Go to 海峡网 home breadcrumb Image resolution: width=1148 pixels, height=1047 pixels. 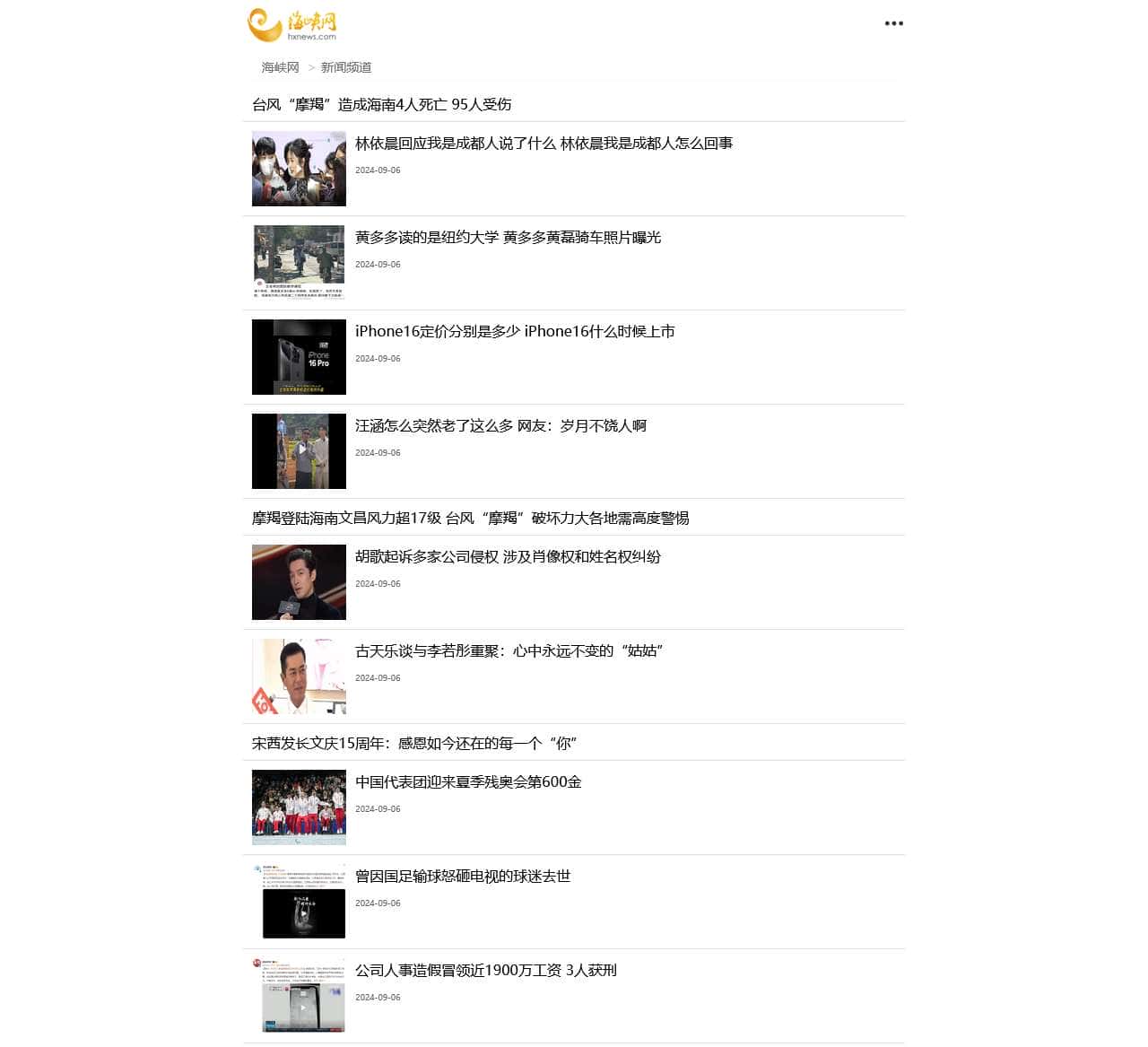pyautogui.click(x=280, y=67)
